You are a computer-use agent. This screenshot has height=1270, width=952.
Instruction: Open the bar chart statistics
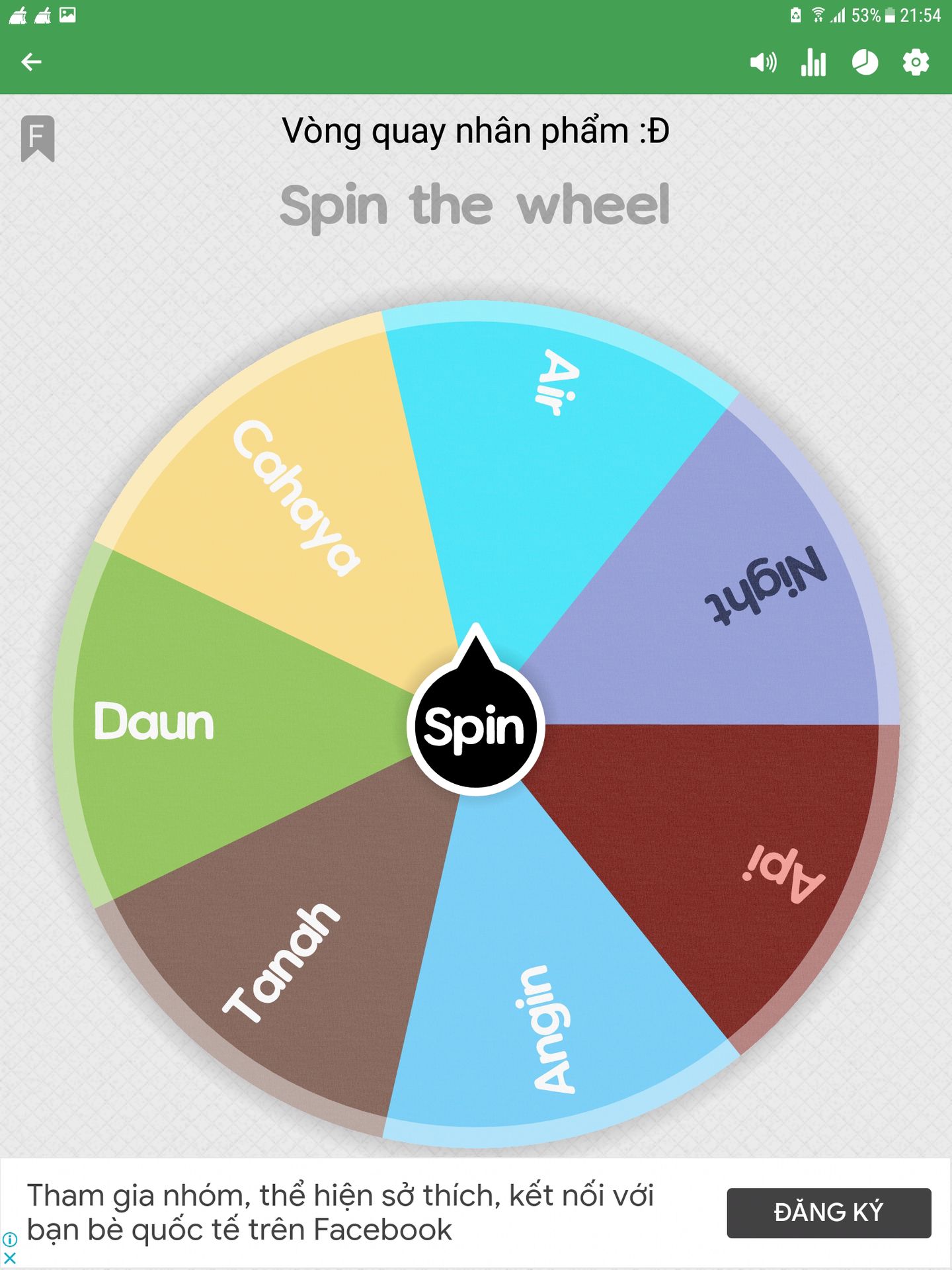pyautogui.click(x=813, y=63)
